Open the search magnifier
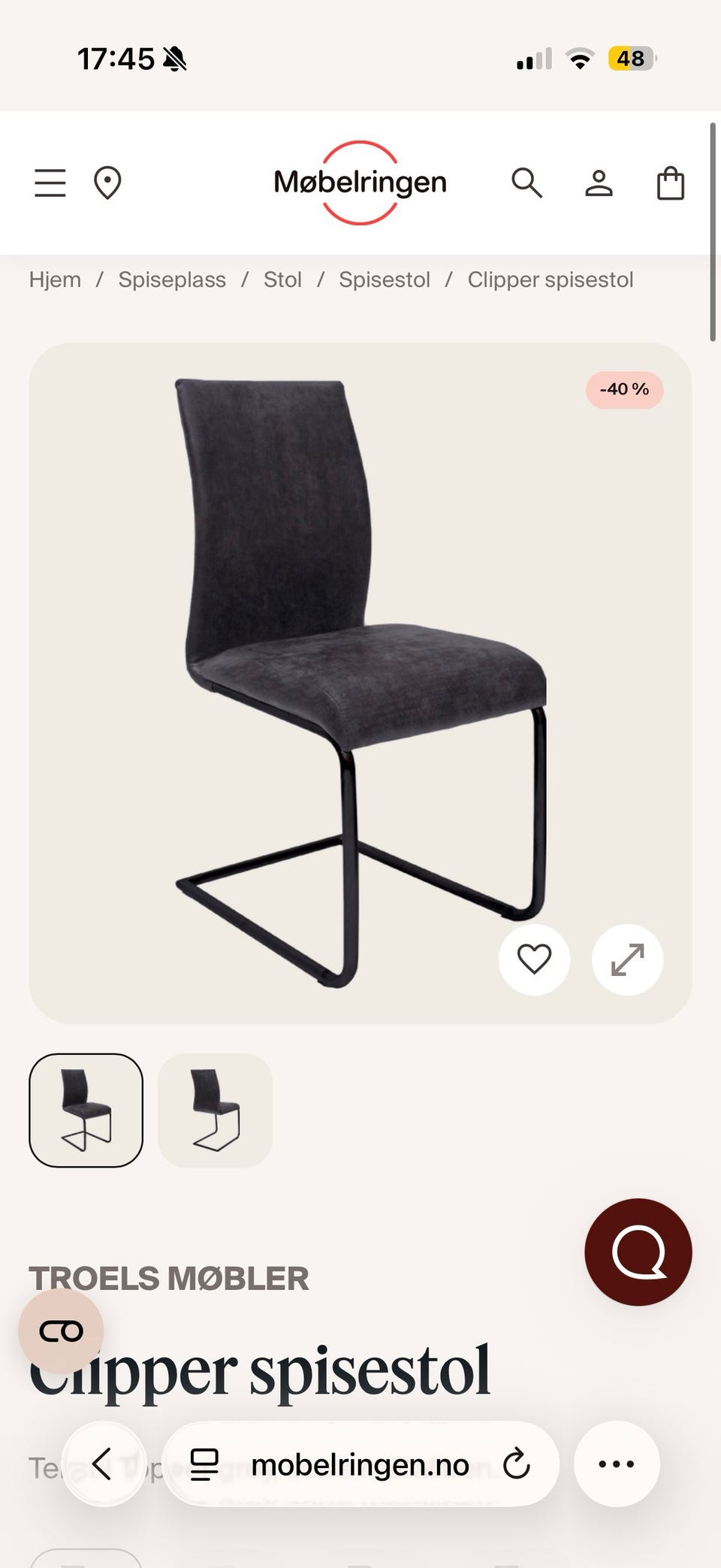 (x=526, y=183)
